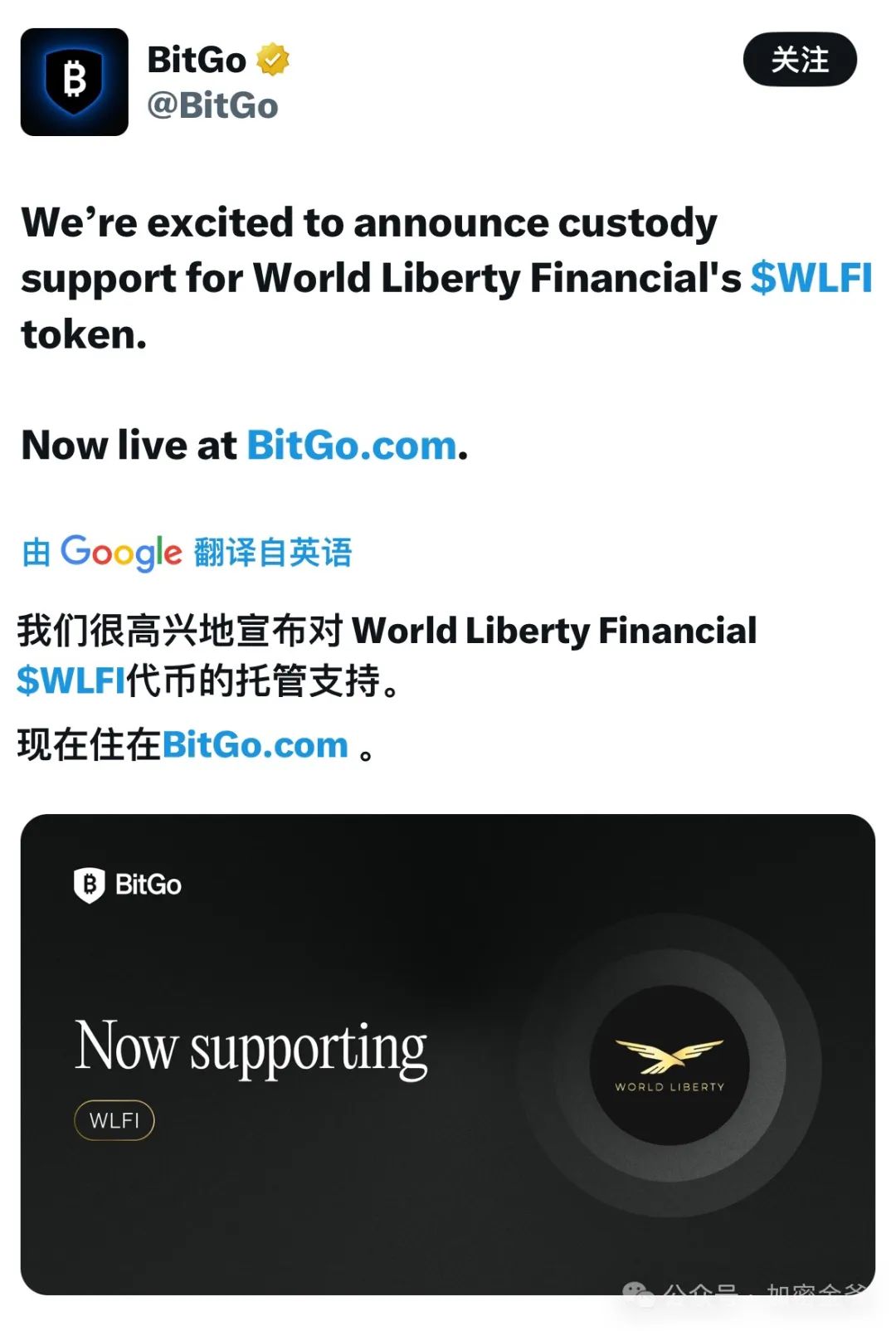
Task: Click the BitGo display name
Action: 193,59
